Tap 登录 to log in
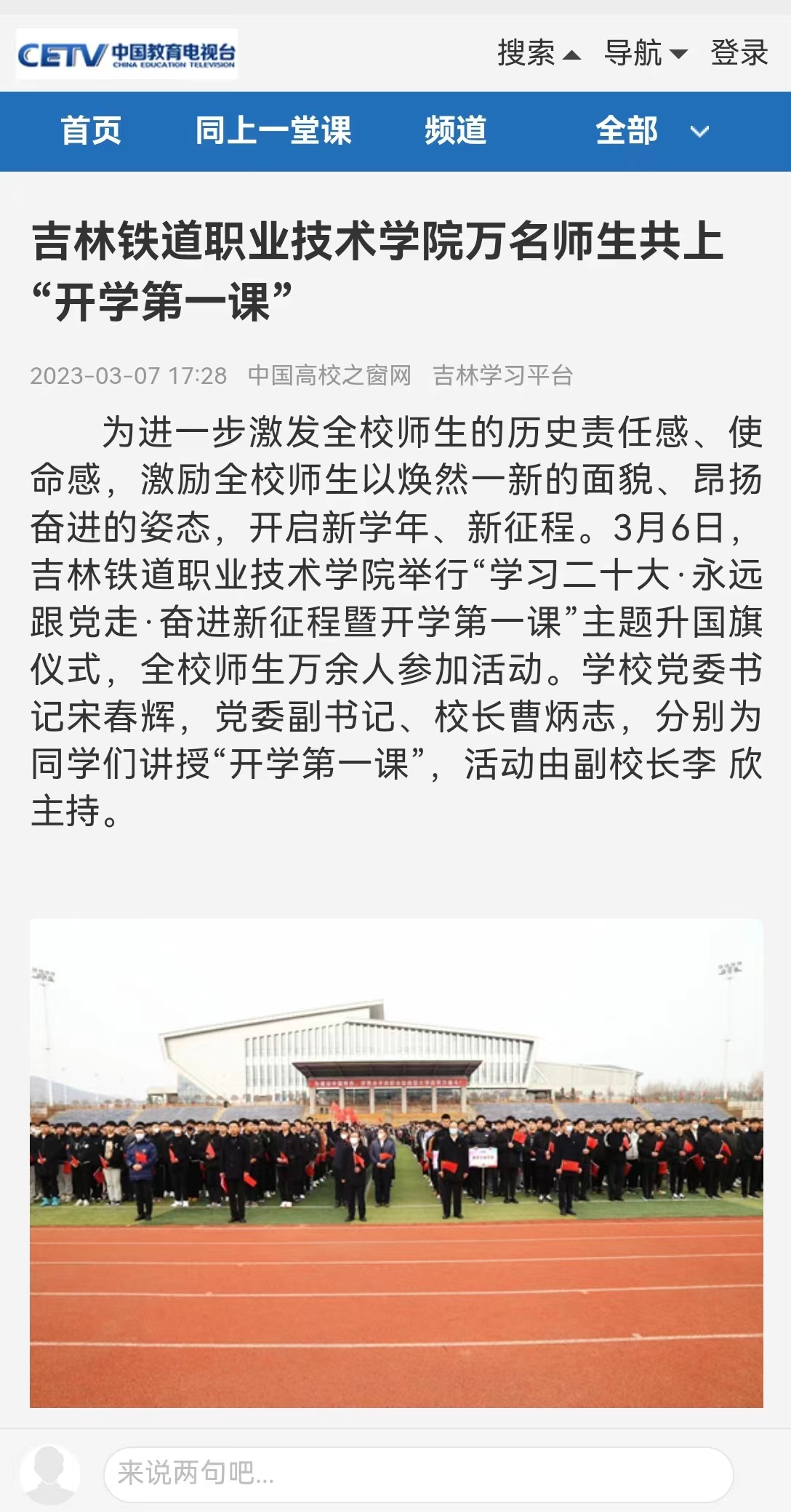 [x=739, y=53]
